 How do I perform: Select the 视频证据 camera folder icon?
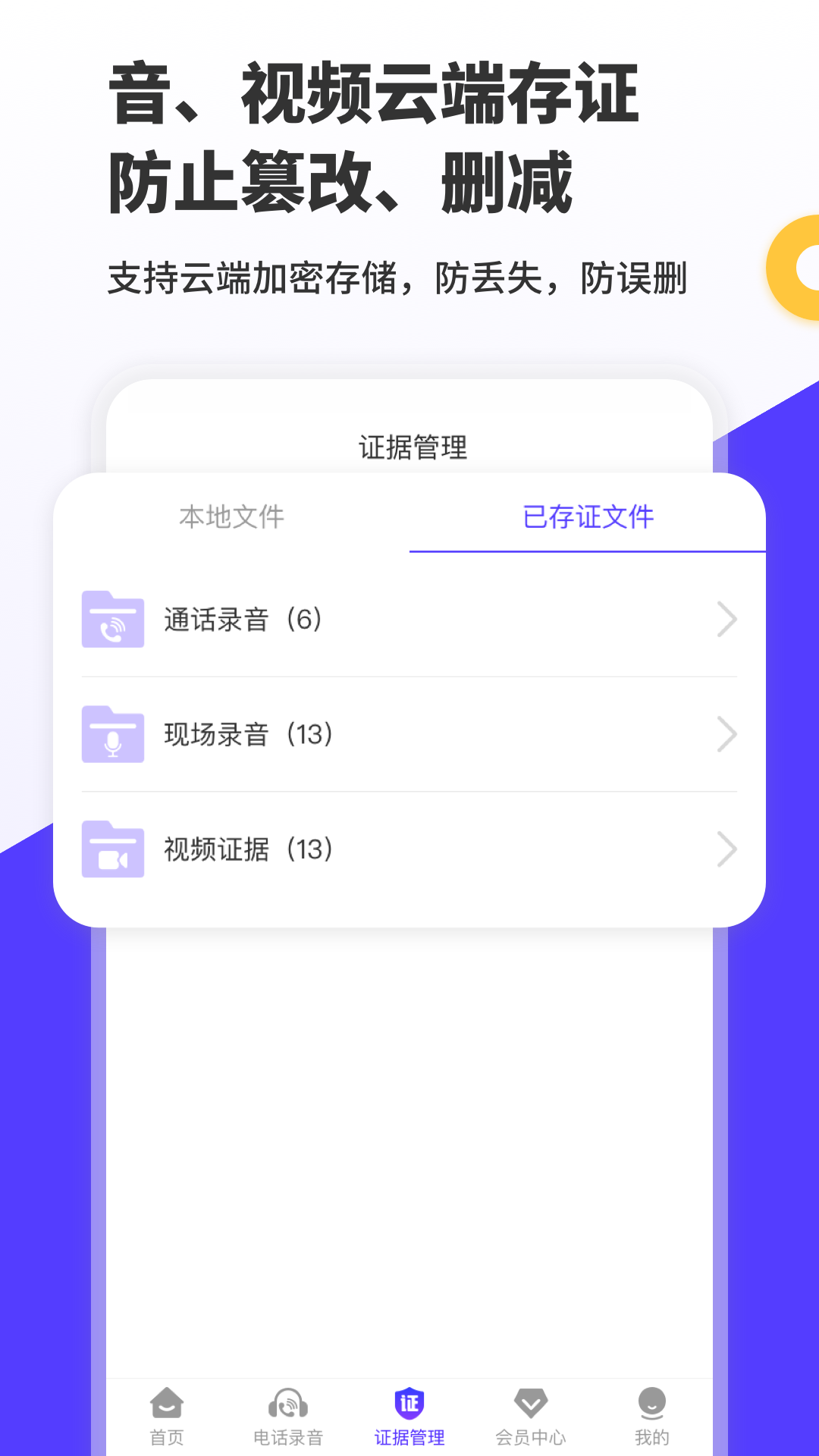click(112, 849)
